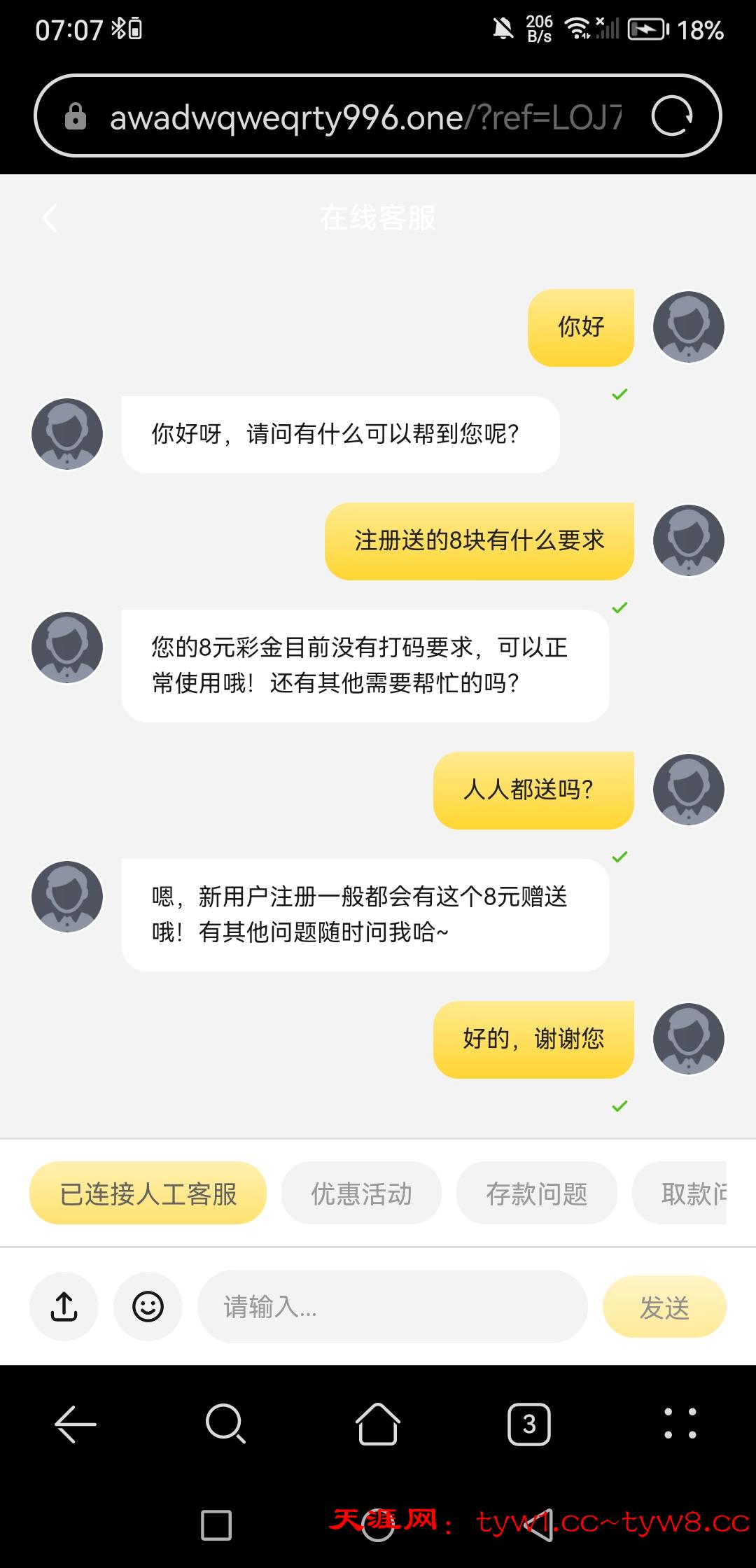Tap the page refresh icon in address bar
This screenshot has width=756, height=1568.
(674, 118)
